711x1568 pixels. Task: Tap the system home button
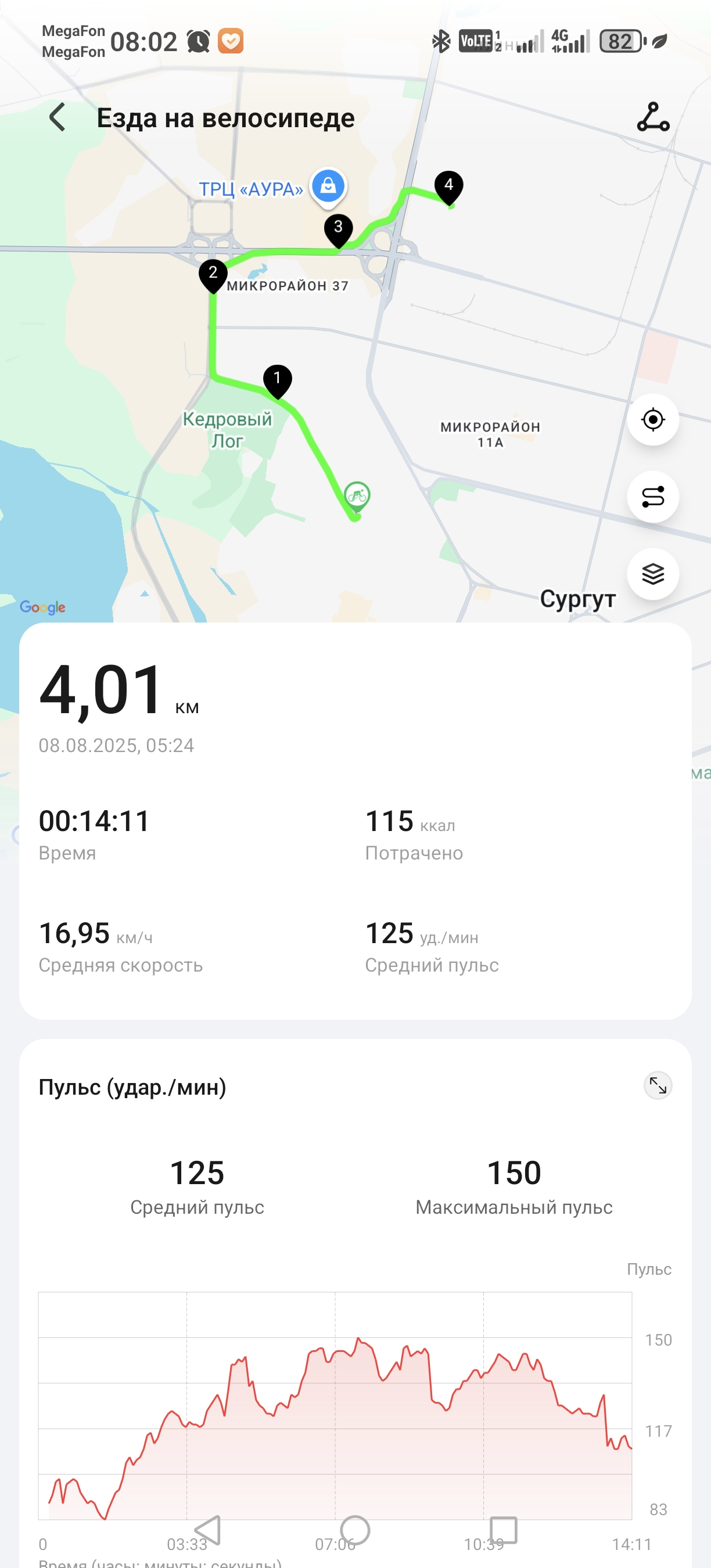pos(355,1530)
